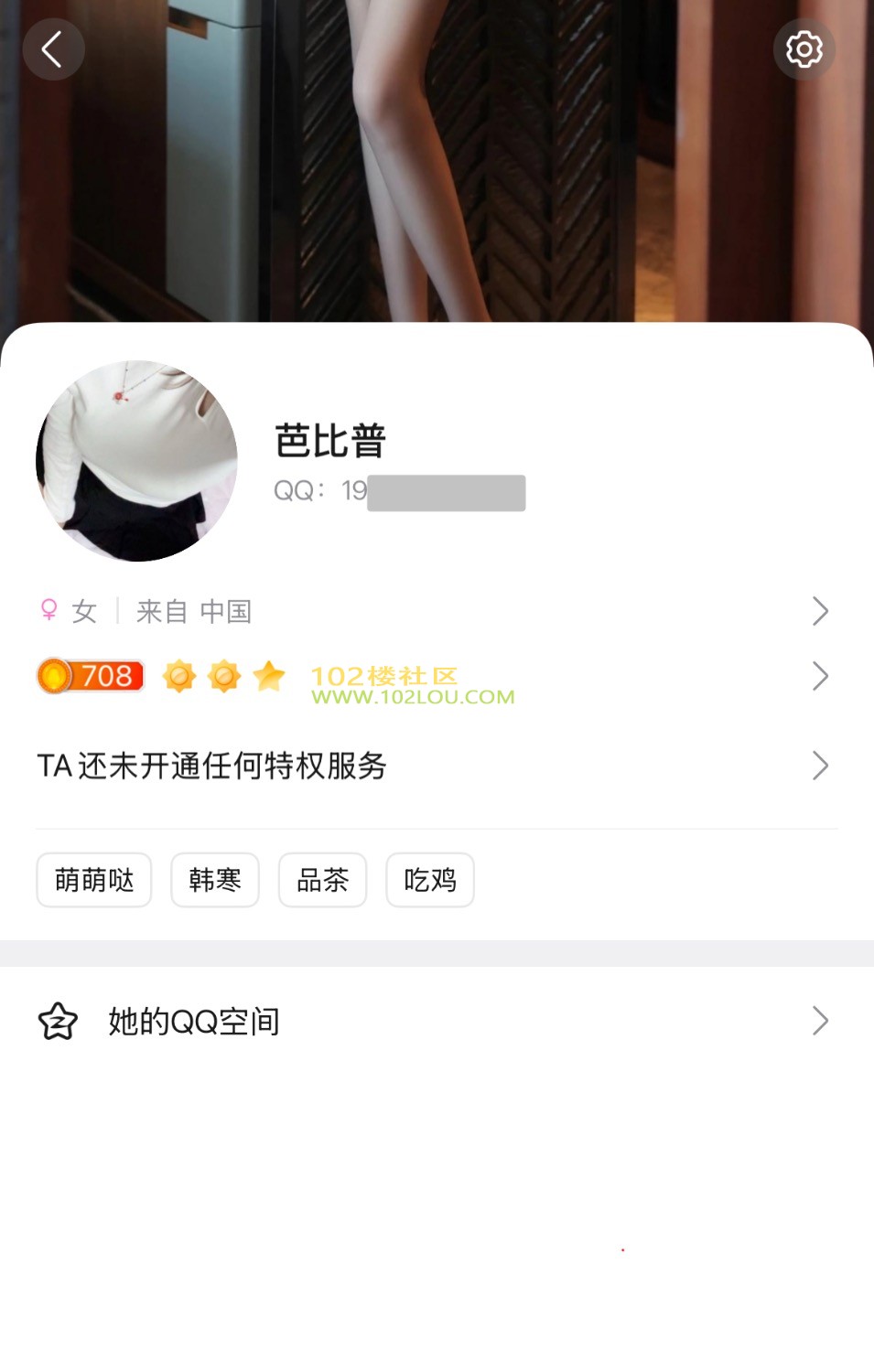
Task: Tap the 品茶 tag chip
Action: pyautogui.click(x=322, y=880)
